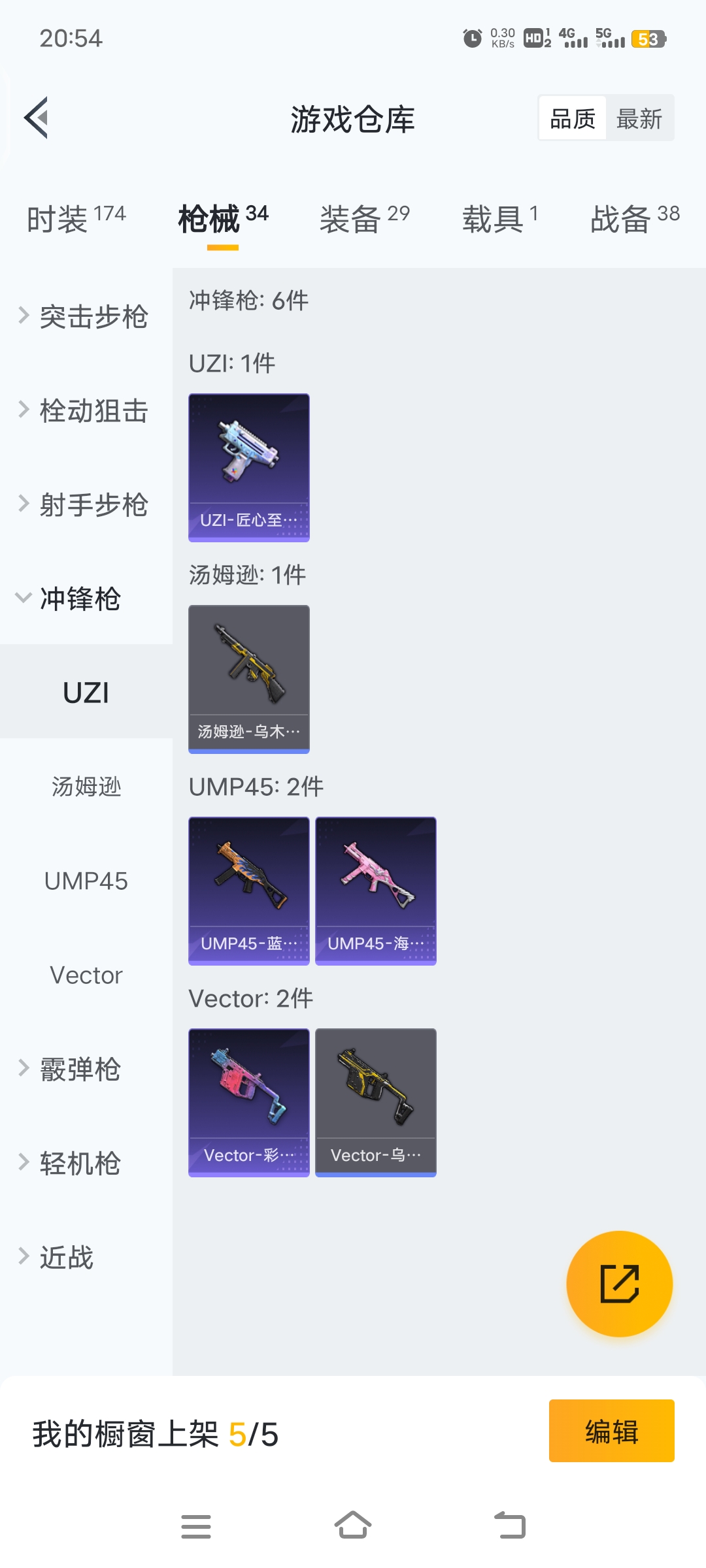Select Vector in the sidebar

(86, 975)
